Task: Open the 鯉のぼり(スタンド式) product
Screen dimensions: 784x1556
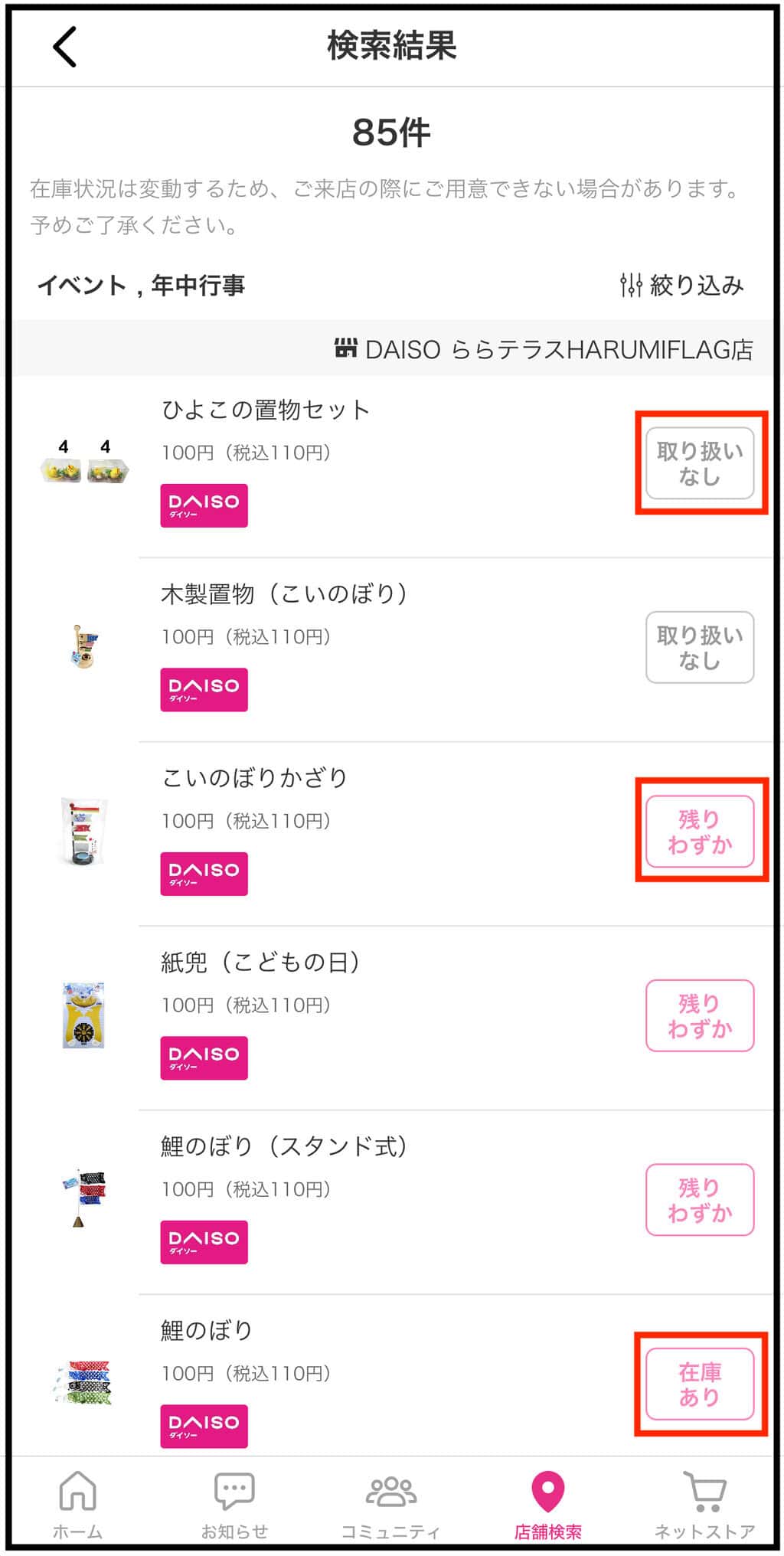Action: point(283,1146)
